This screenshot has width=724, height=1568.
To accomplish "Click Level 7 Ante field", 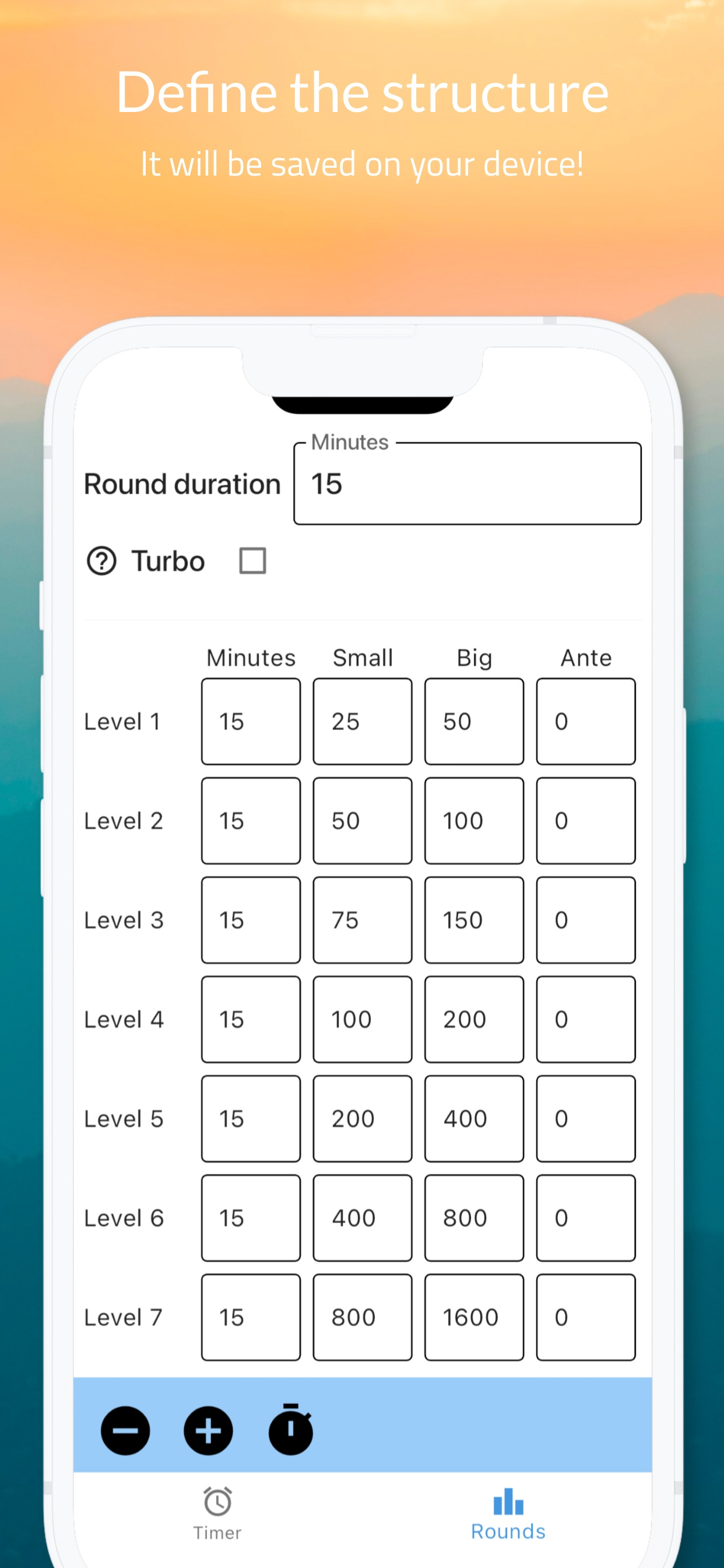I will (585, 1317).
